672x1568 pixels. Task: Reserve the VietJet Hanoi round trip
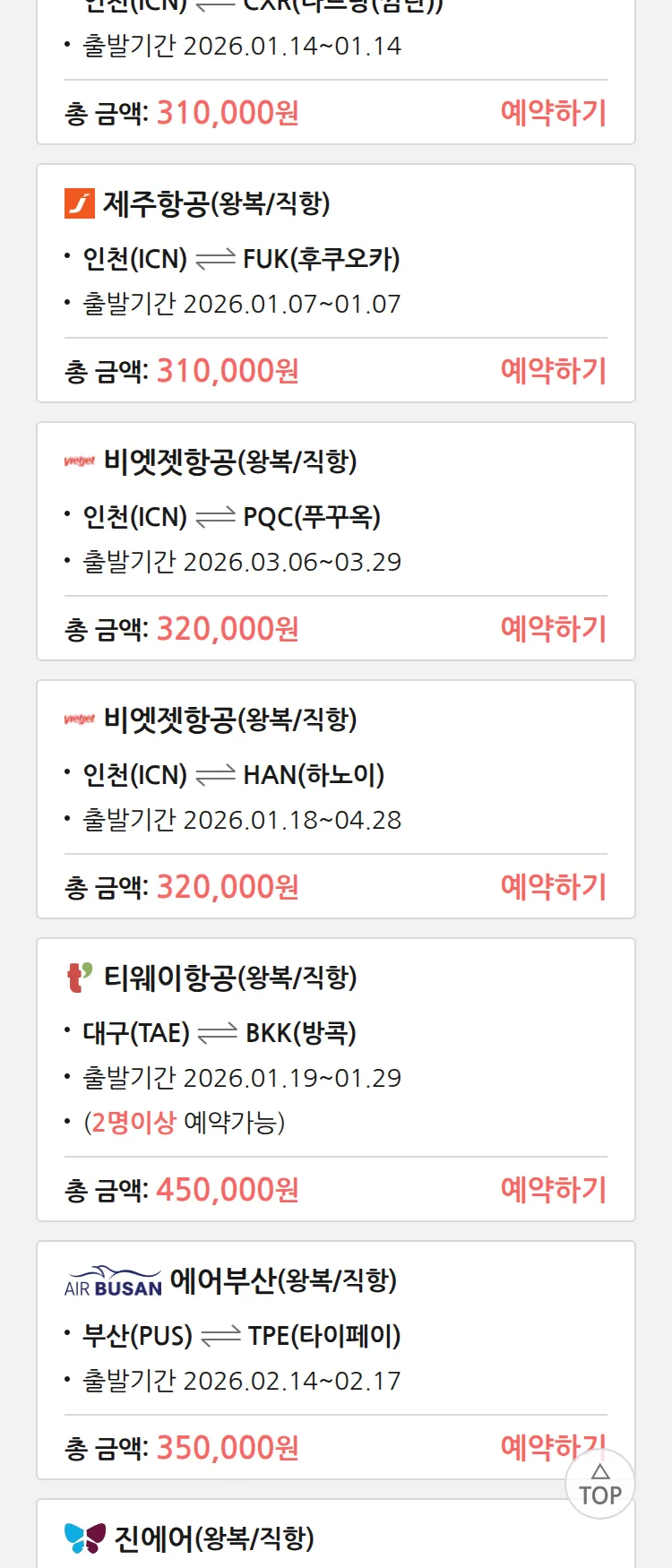[553, 886]
